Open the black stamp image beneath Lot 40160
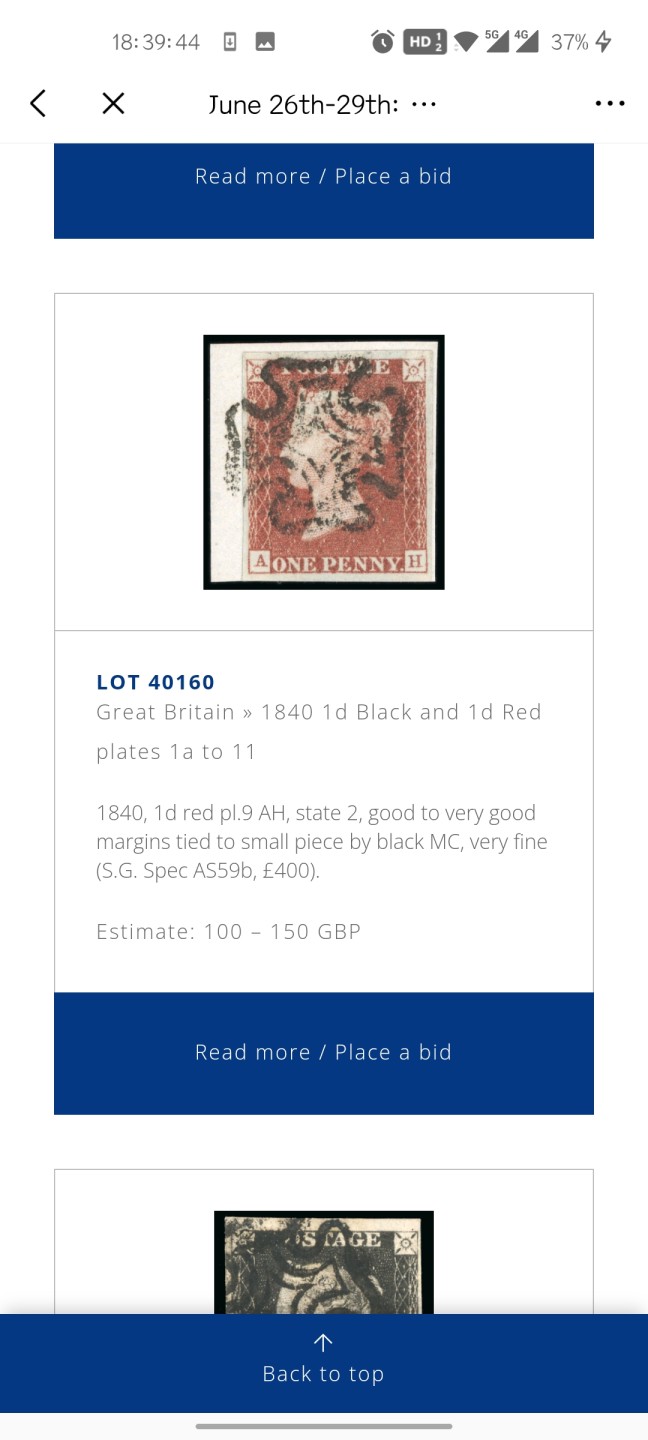Screen dimensions: 648x1440 point(323,1261)
